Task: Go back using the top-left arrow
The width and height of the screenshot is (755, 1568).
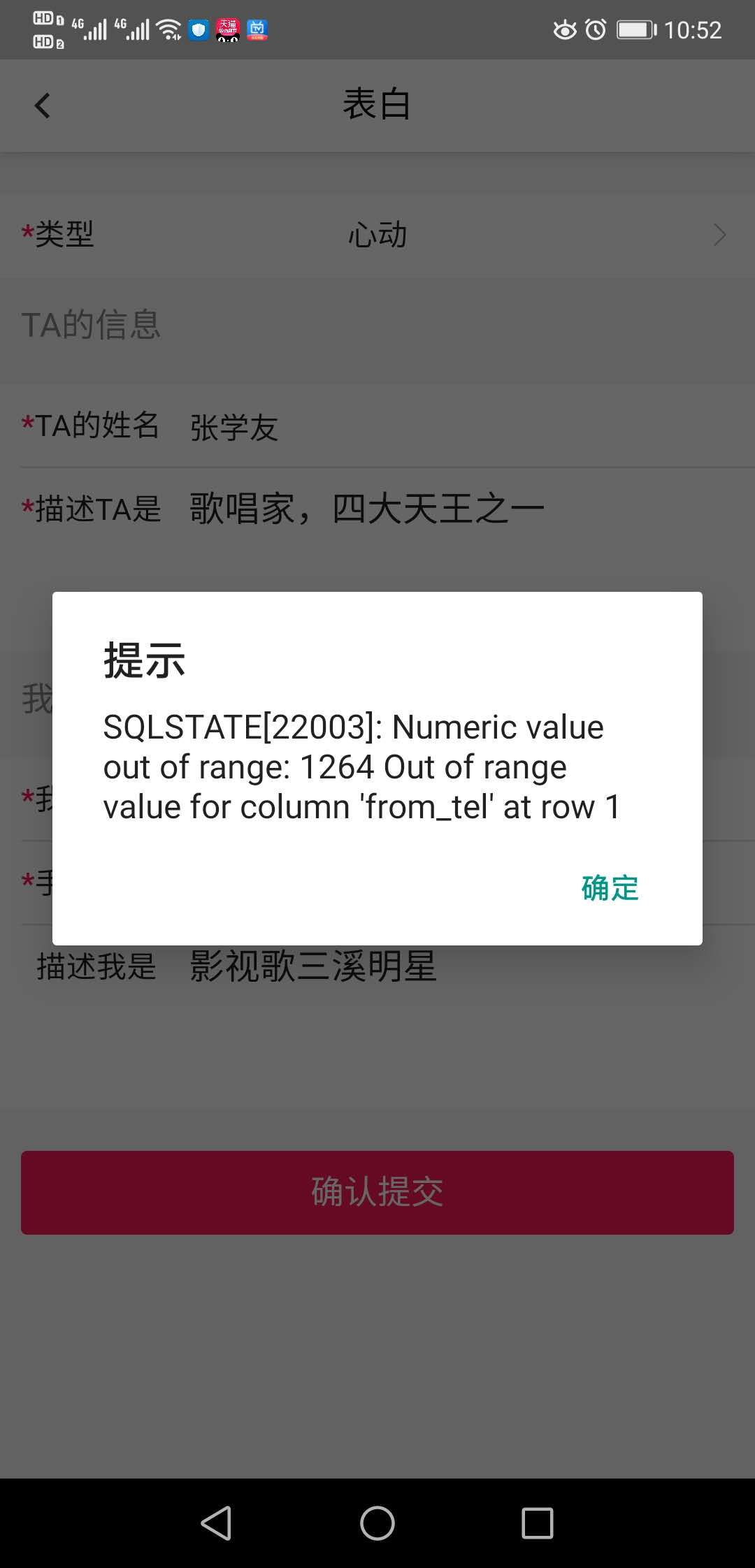Action: pyautogui.click(x=43, y=106)
